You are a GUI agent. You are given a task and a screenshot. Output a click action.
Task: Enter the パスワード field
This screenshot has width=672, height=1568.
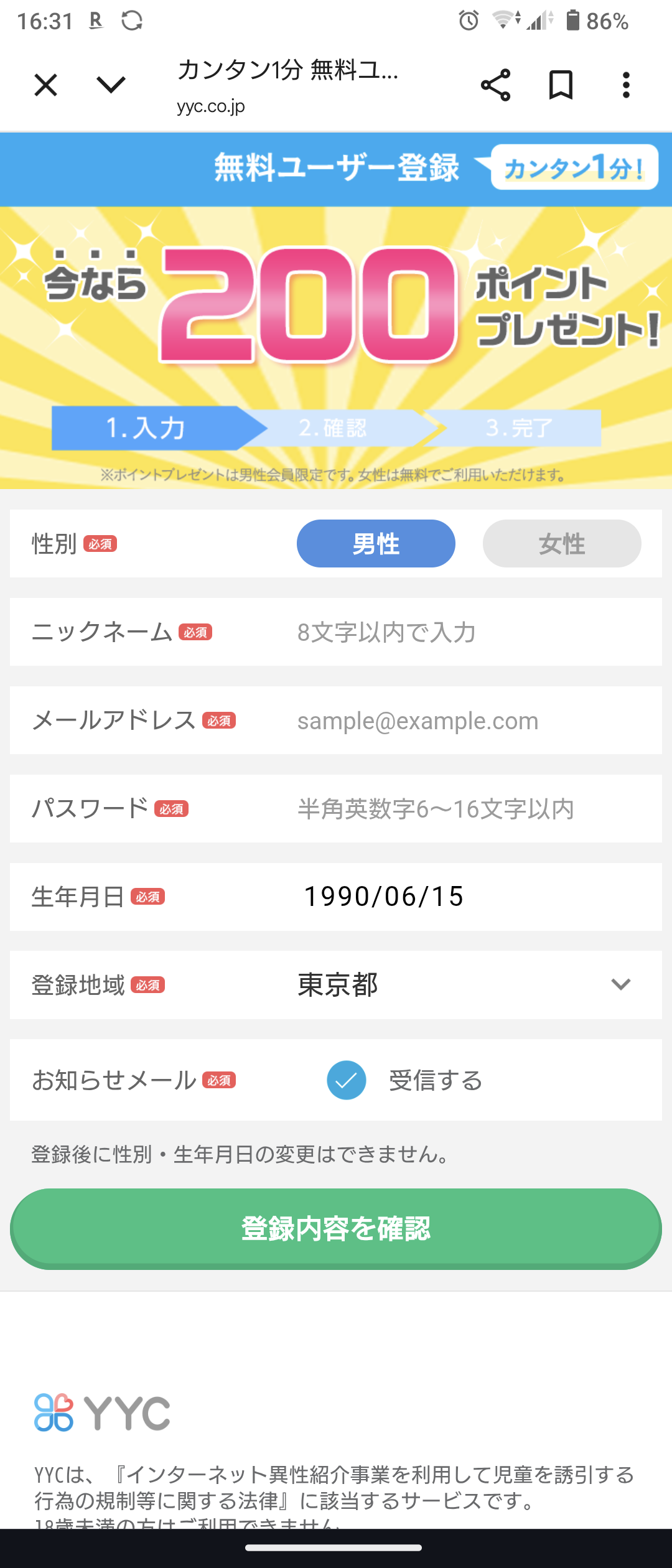(x=467, y=810)
